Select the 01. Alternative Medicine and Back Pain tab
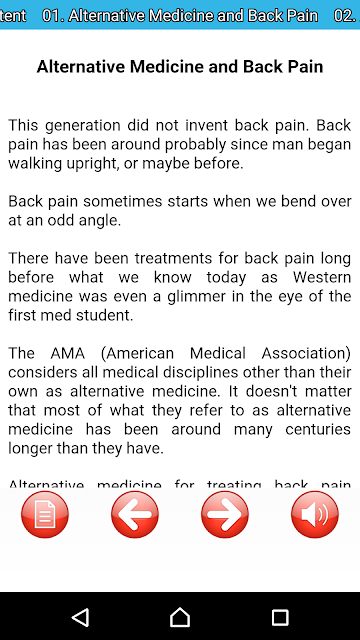This screenshot has width=360, height=640. 180,16
